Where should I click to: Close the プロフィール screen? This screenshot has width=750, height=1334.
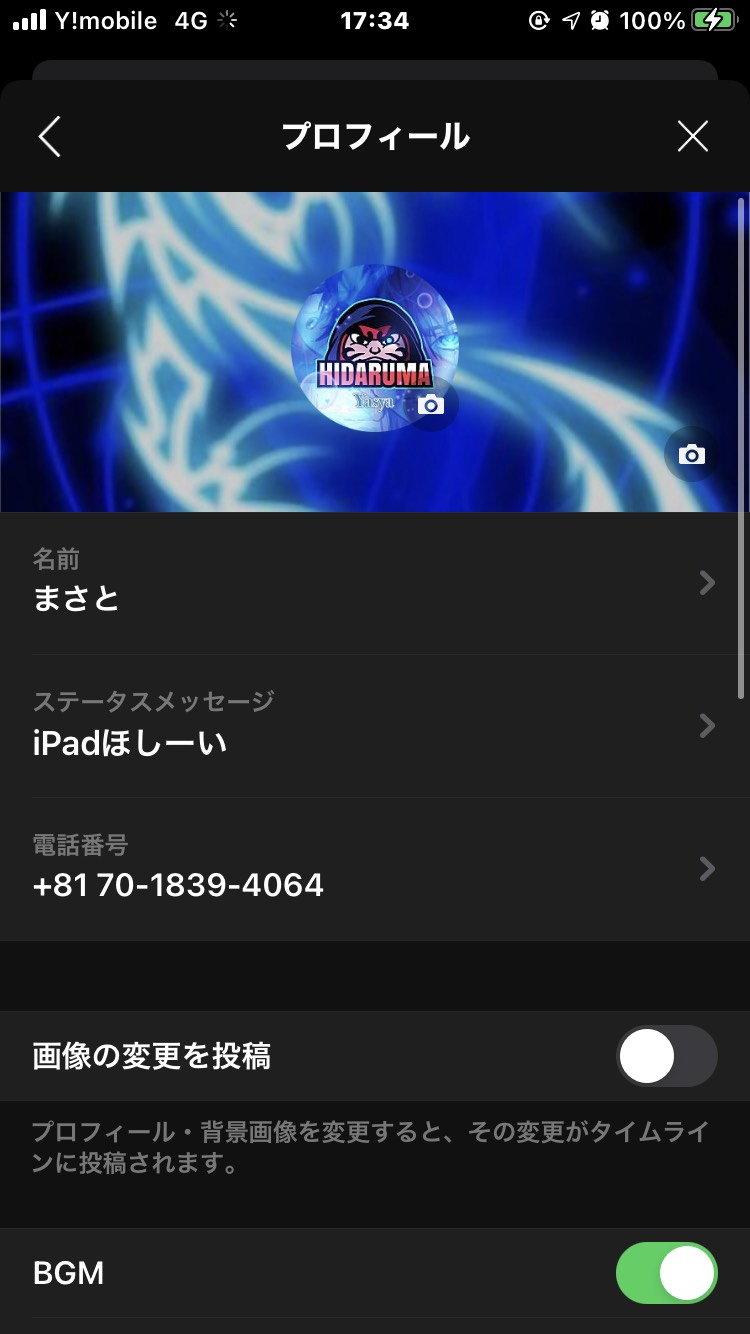[x=692, y=137]
